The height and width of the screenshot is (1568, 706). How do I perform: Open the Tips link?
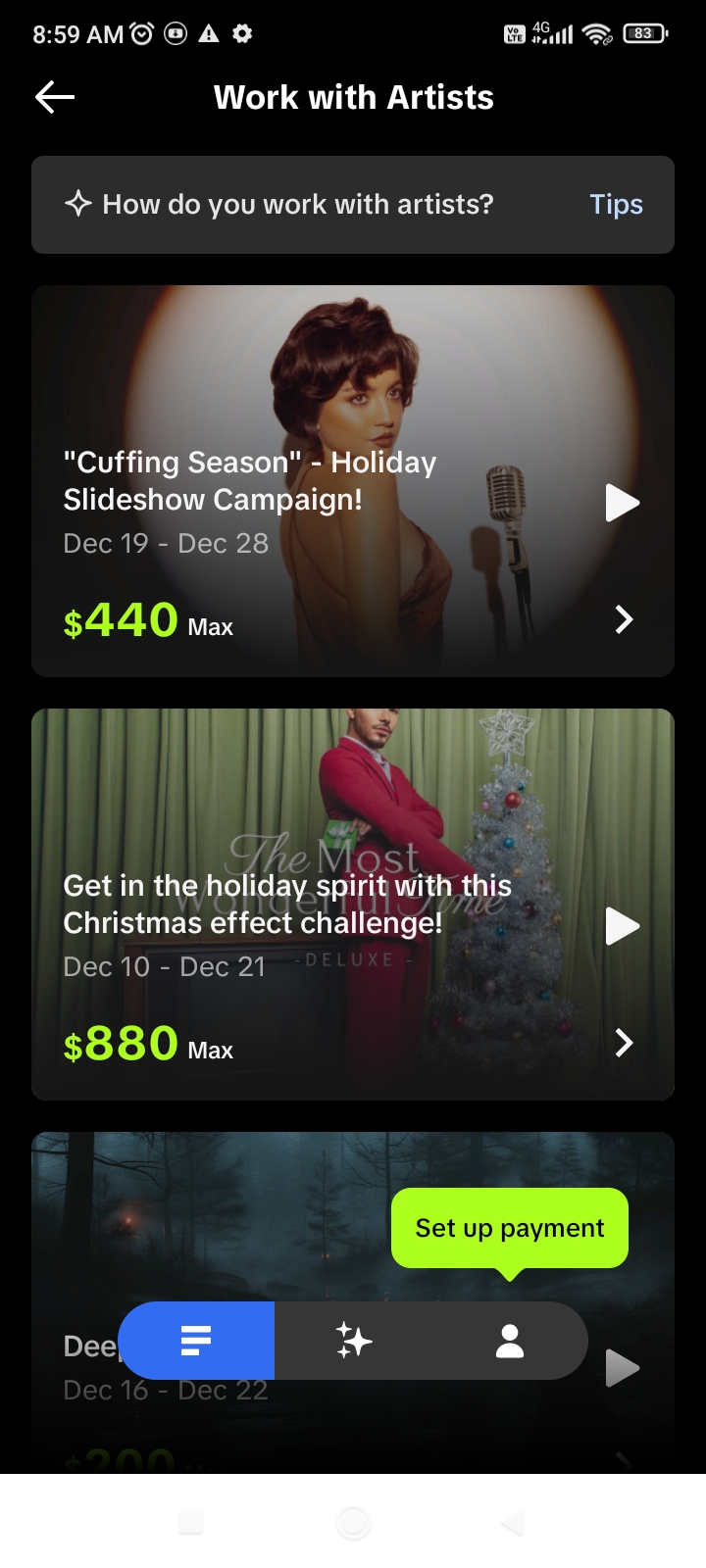(616, 204)
